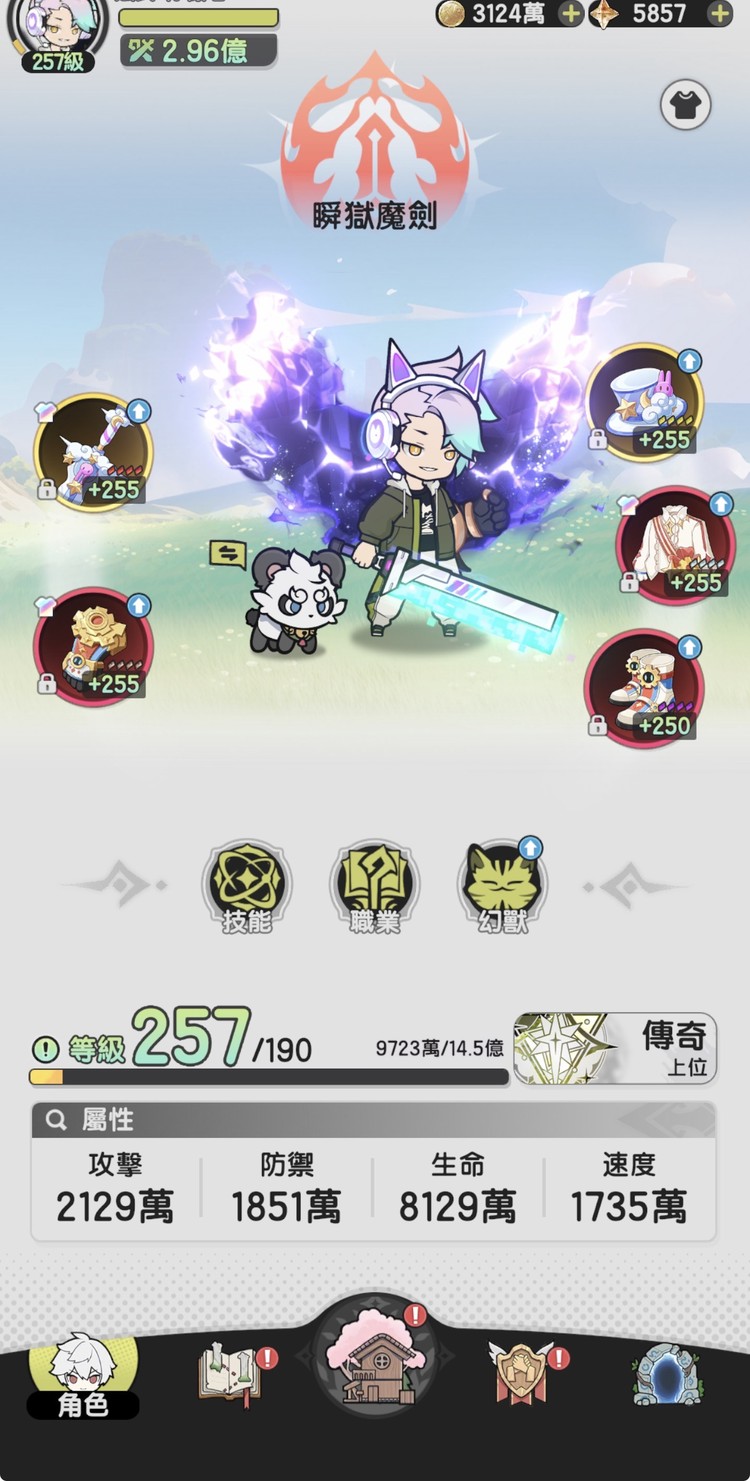This screenshot has height=1481, width=750.
Task: Tap the level info exclamation icon
Action: point(45,1049)
